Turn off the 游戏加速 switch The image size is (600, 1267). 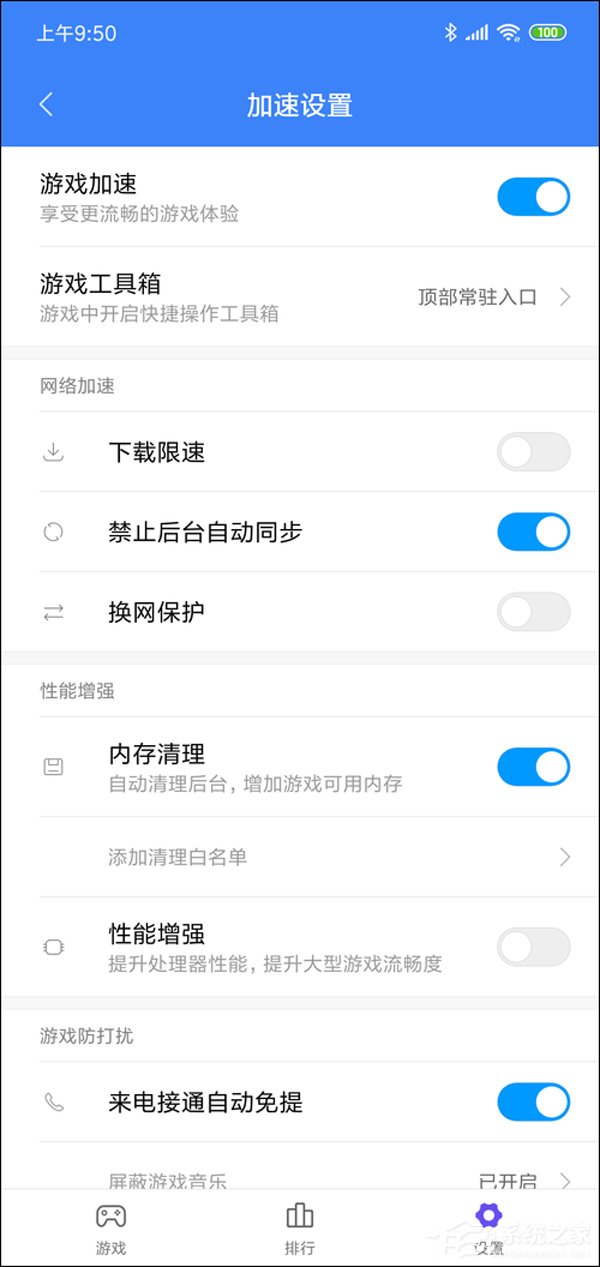tap(533, 197)
